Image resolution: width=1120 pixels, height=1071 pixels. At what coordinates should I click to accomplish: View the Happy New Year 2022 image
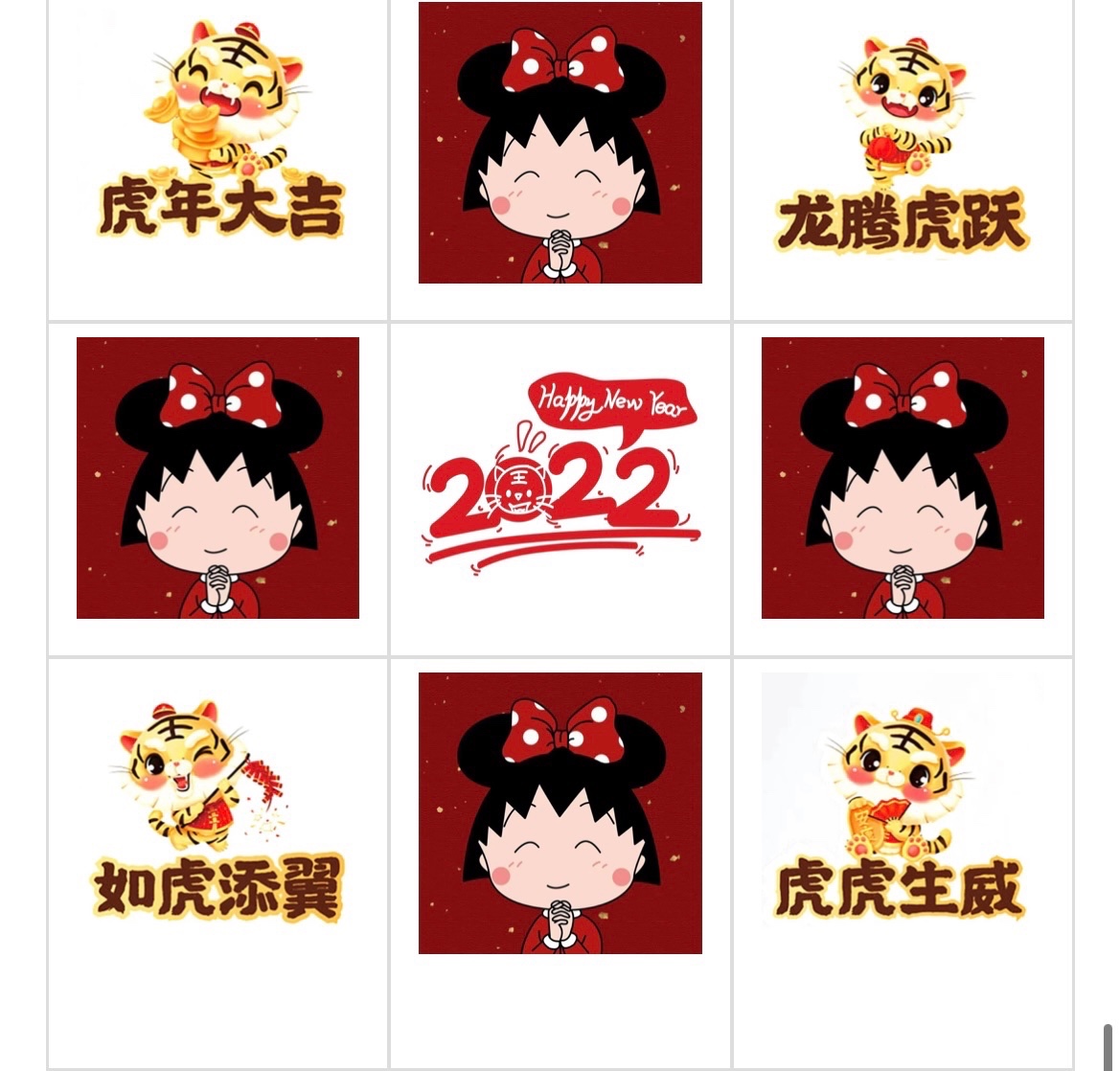(x=560, y=476)
